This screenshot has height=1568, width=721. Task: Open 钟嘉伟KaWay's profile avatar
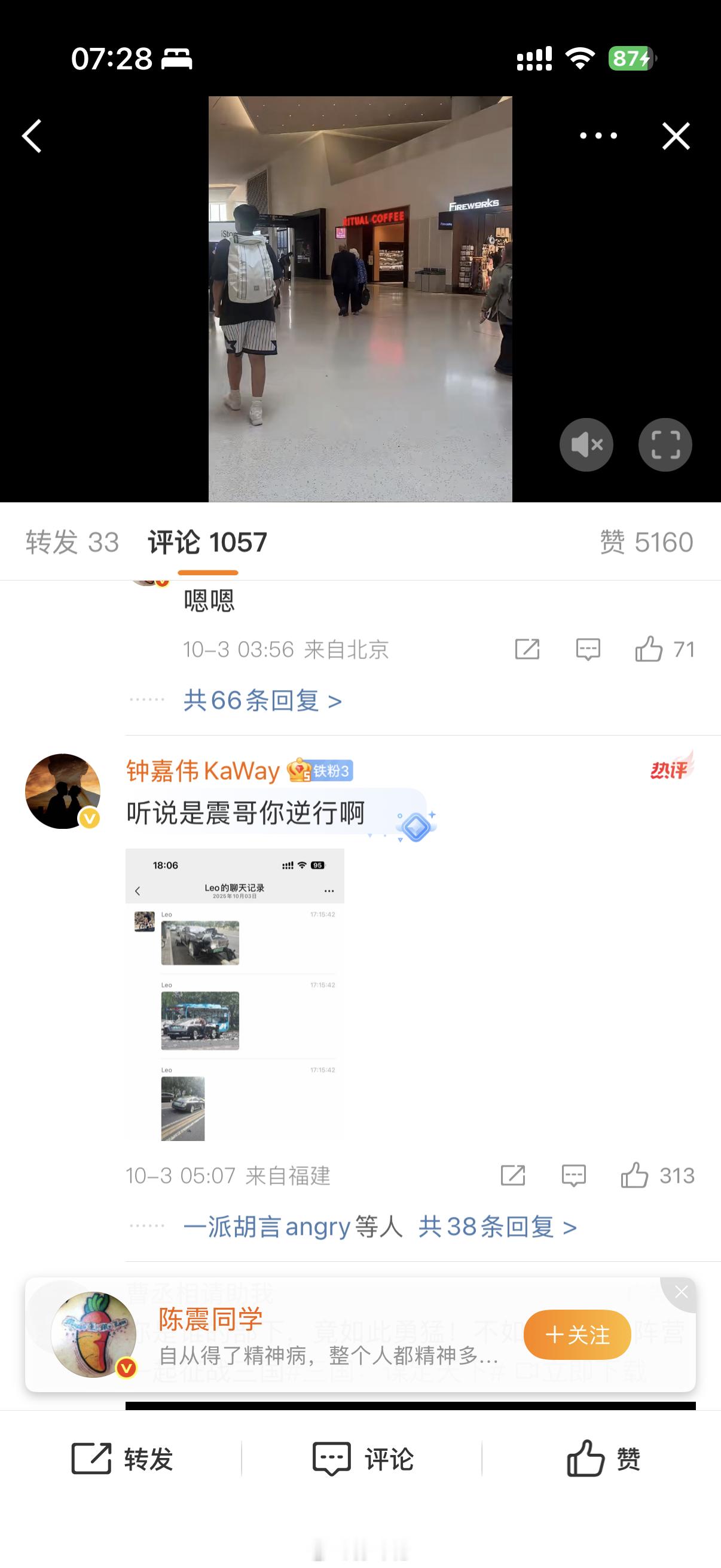click(63, 791)
